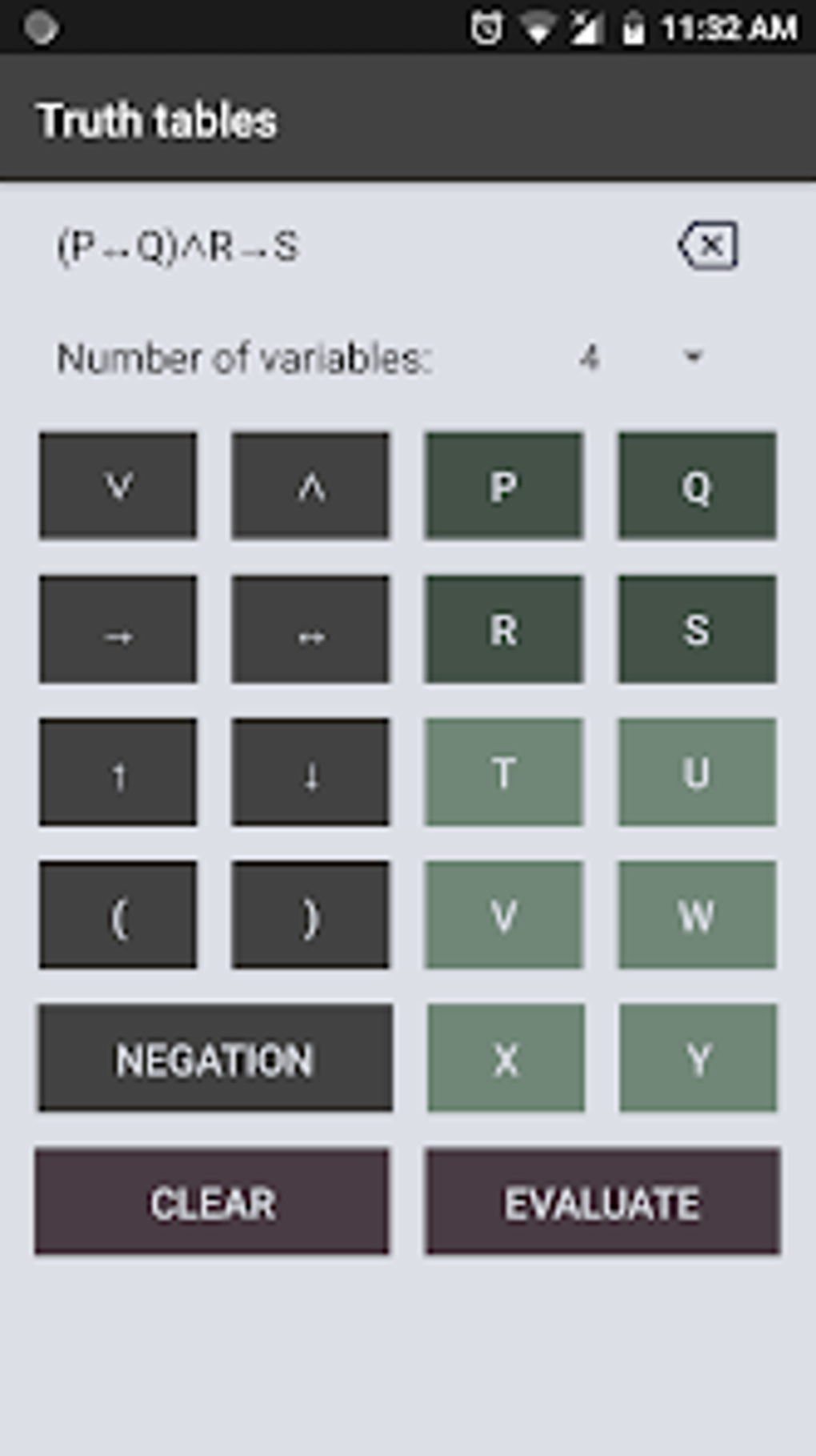The image size is (816, 1456).
Task: Insert a closing parenthesis
Action: tap(310, 916)
